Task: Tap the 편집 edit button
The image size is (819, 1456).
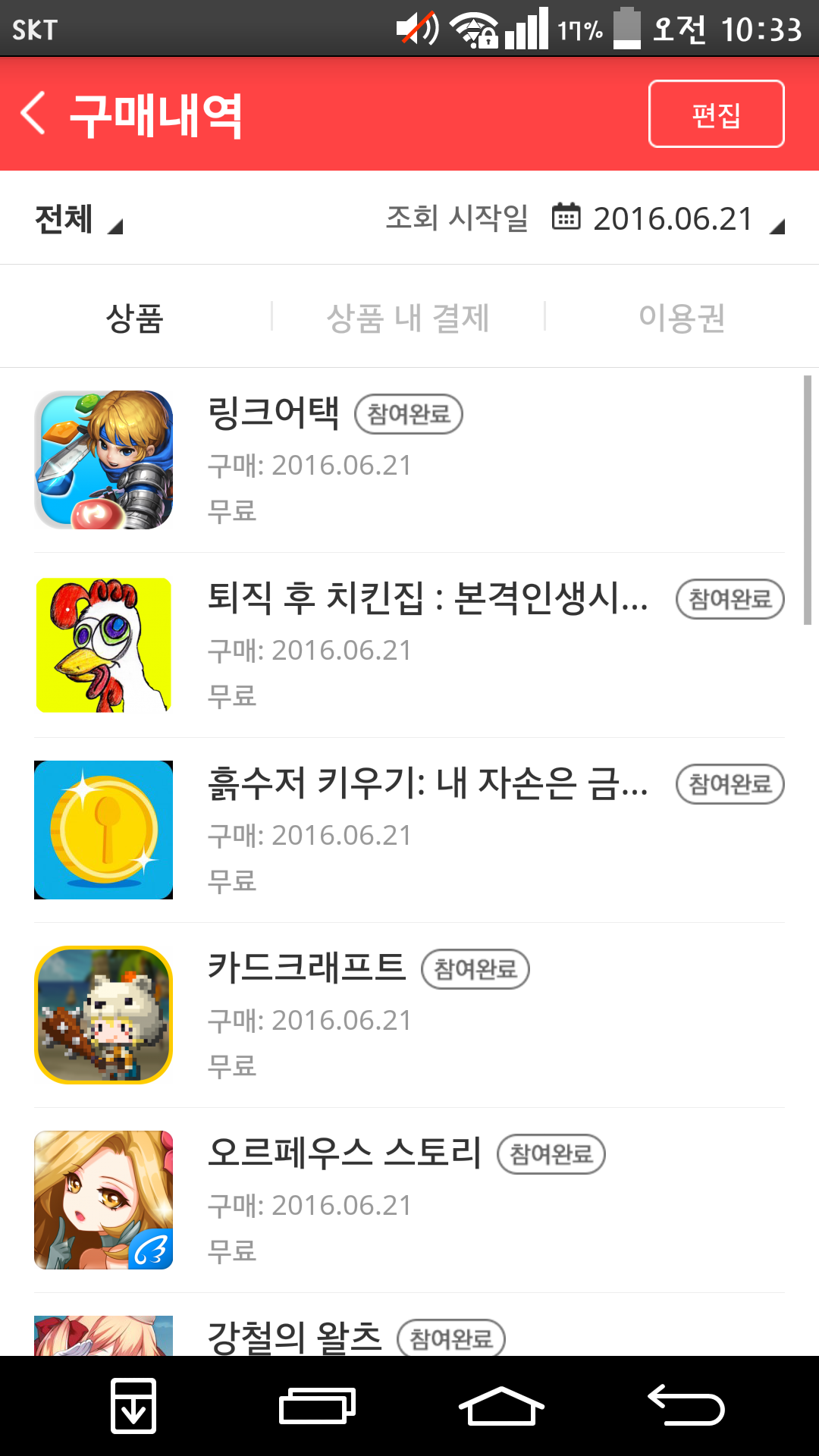Action: [716, 114]
